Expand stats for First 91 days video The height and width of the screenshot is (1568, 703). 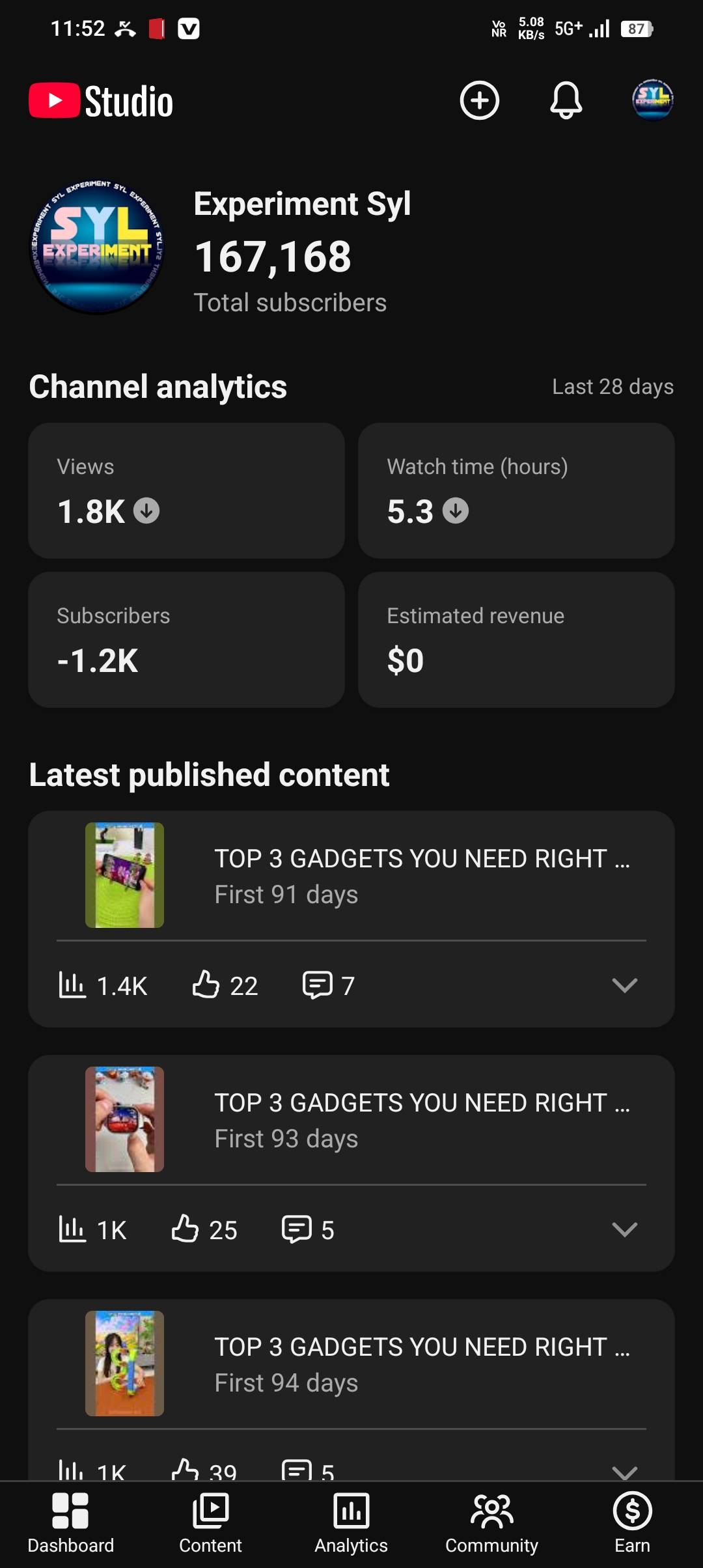tap(624, 985)
